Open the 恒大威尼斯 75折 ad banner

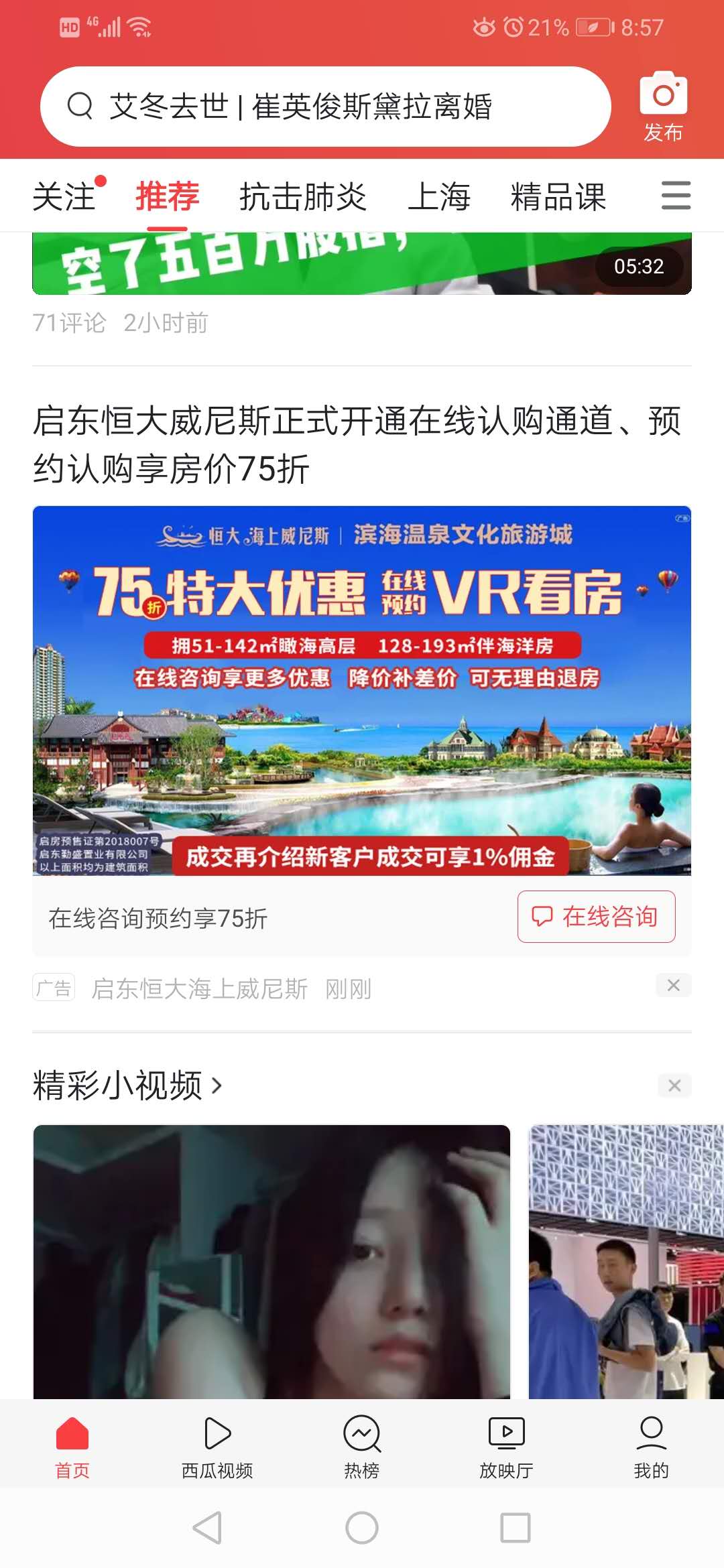362,690
